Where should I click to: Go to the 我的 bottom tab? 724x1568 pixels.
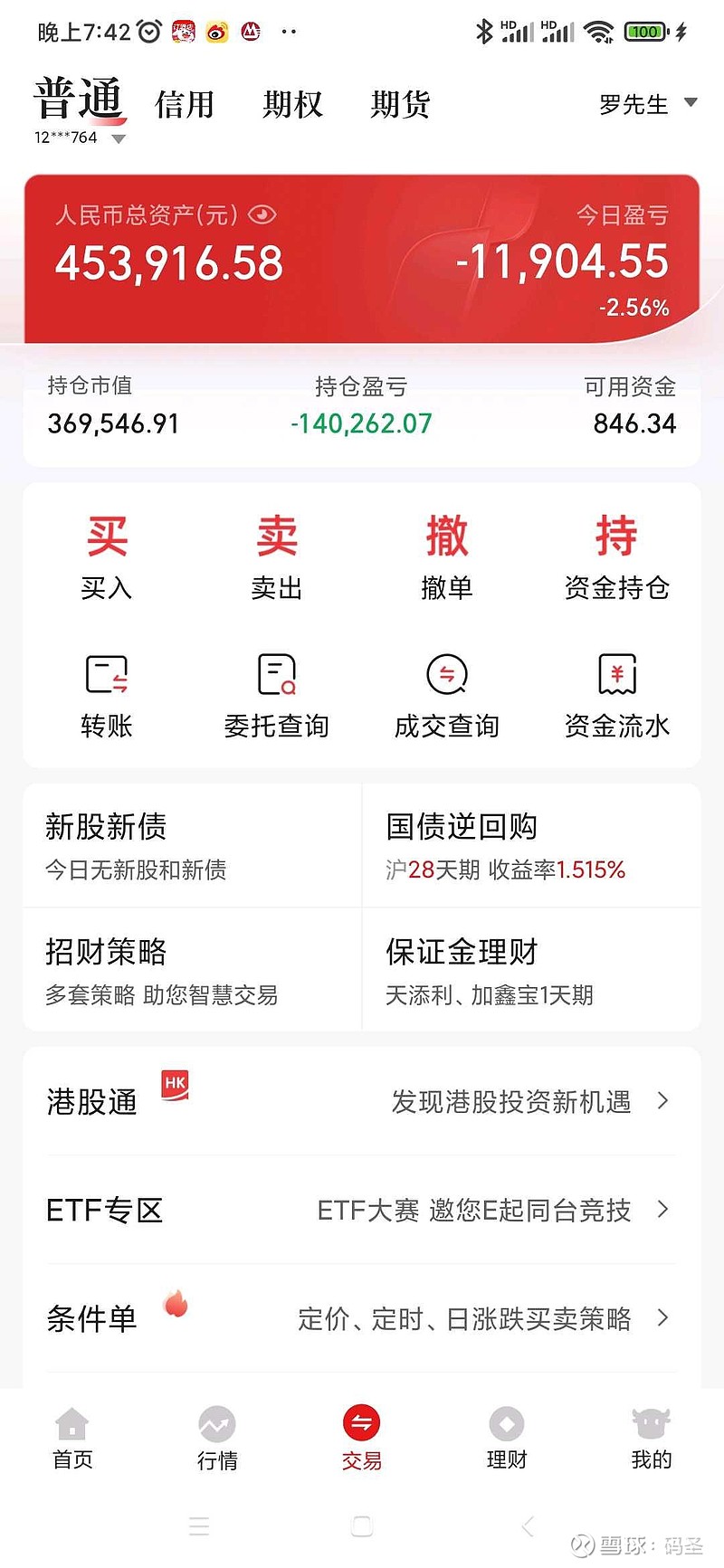pos(652,1439)
